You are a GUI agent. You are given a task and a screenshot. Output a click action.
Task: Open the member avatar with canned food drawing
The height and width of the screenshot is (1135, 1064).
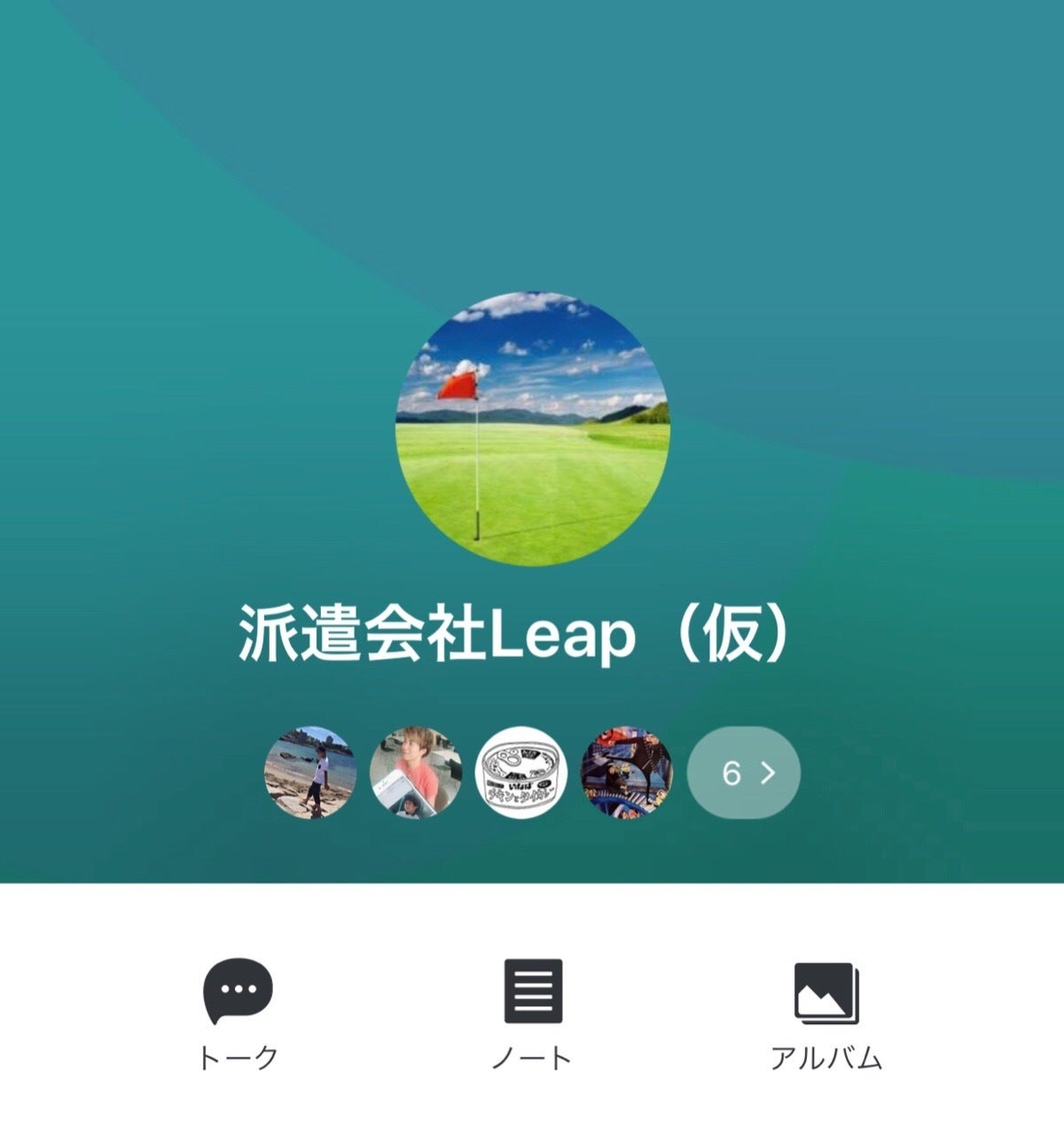point(521,772)
